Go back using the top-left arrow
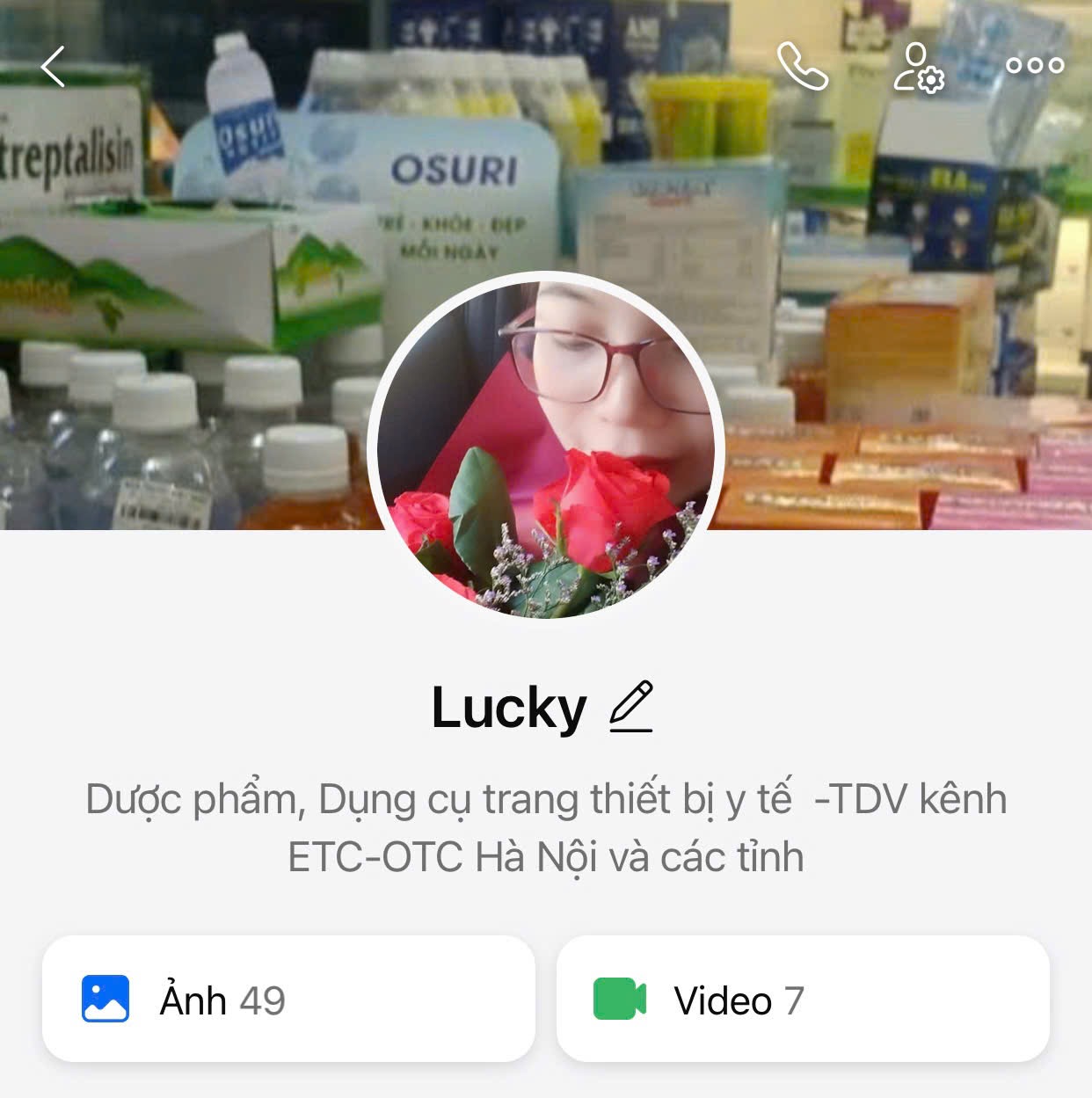The image size is (1092, 1098). 53,67
